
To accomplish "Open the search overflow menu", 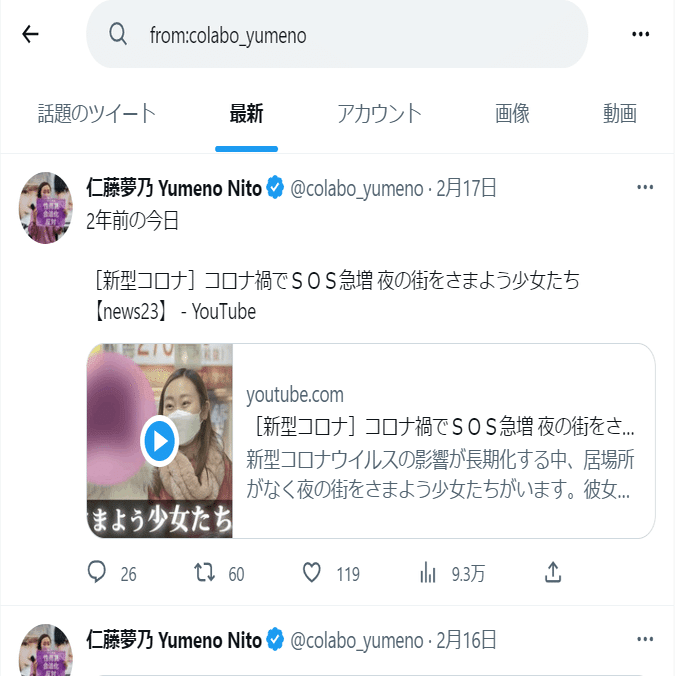I will 641,35.
